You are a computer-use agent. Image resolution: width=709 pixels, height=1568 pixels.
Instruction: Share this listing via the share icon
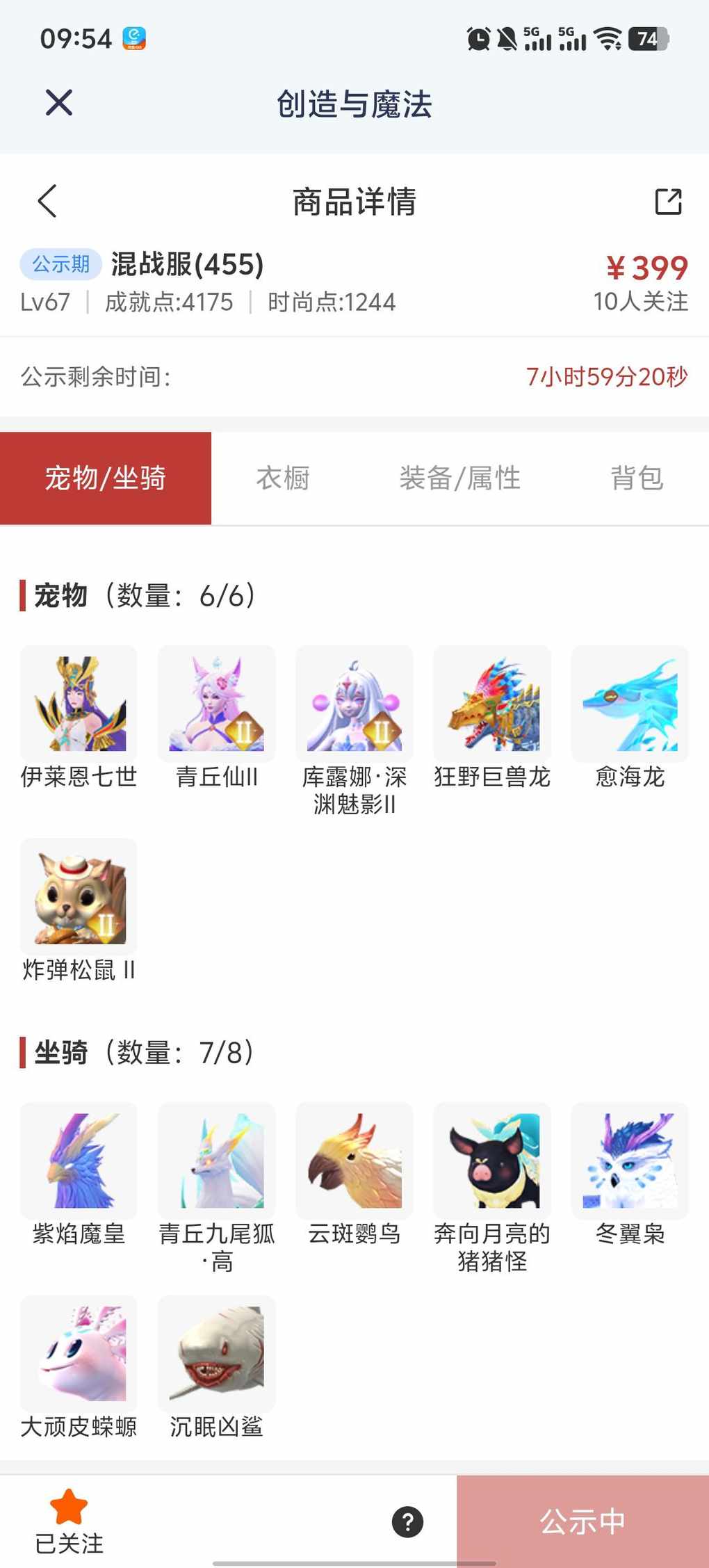[668, 202]
